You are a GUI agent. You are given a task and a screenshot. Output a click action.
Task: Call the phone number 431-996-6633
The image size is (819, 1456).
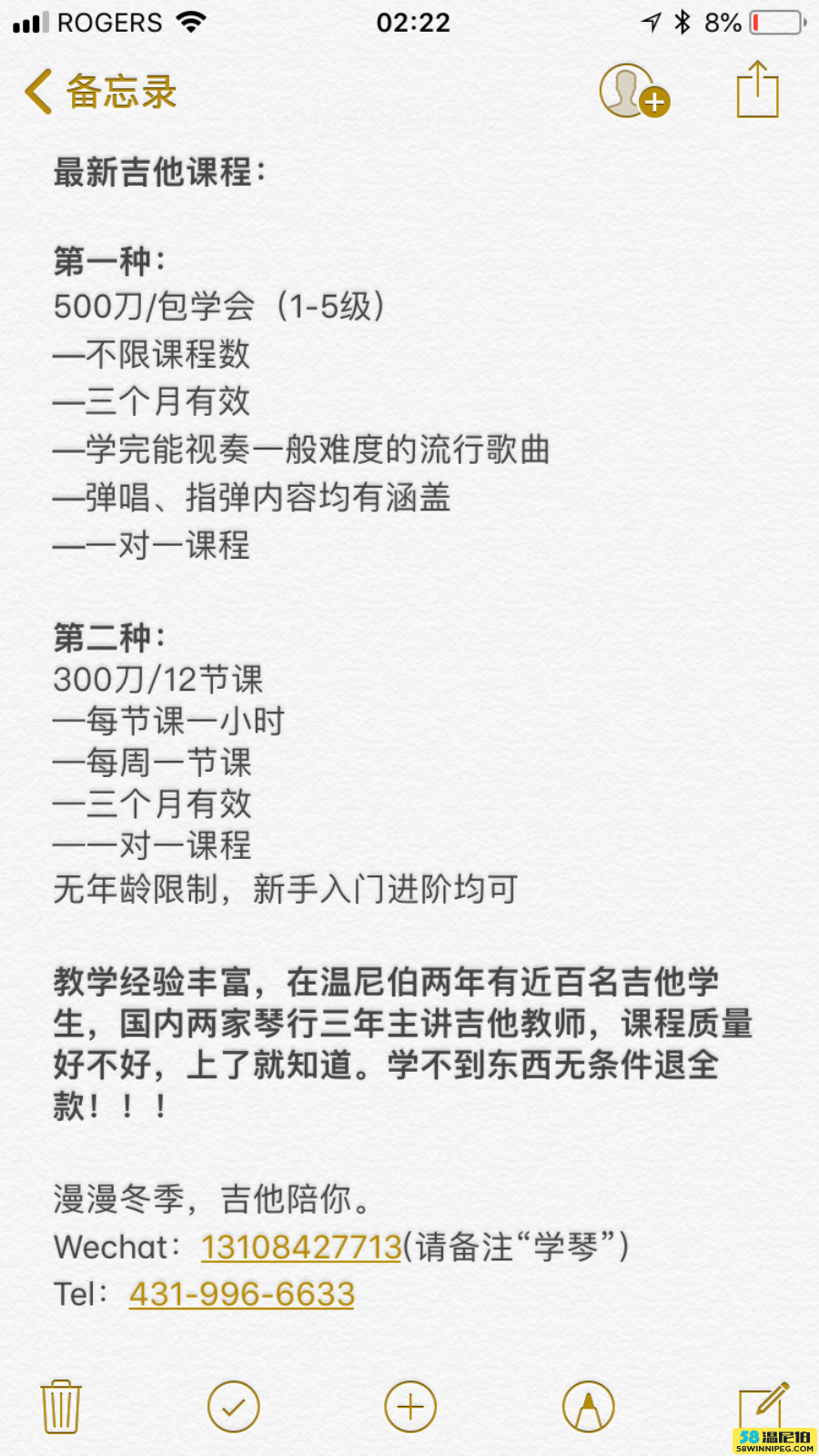242,1294
